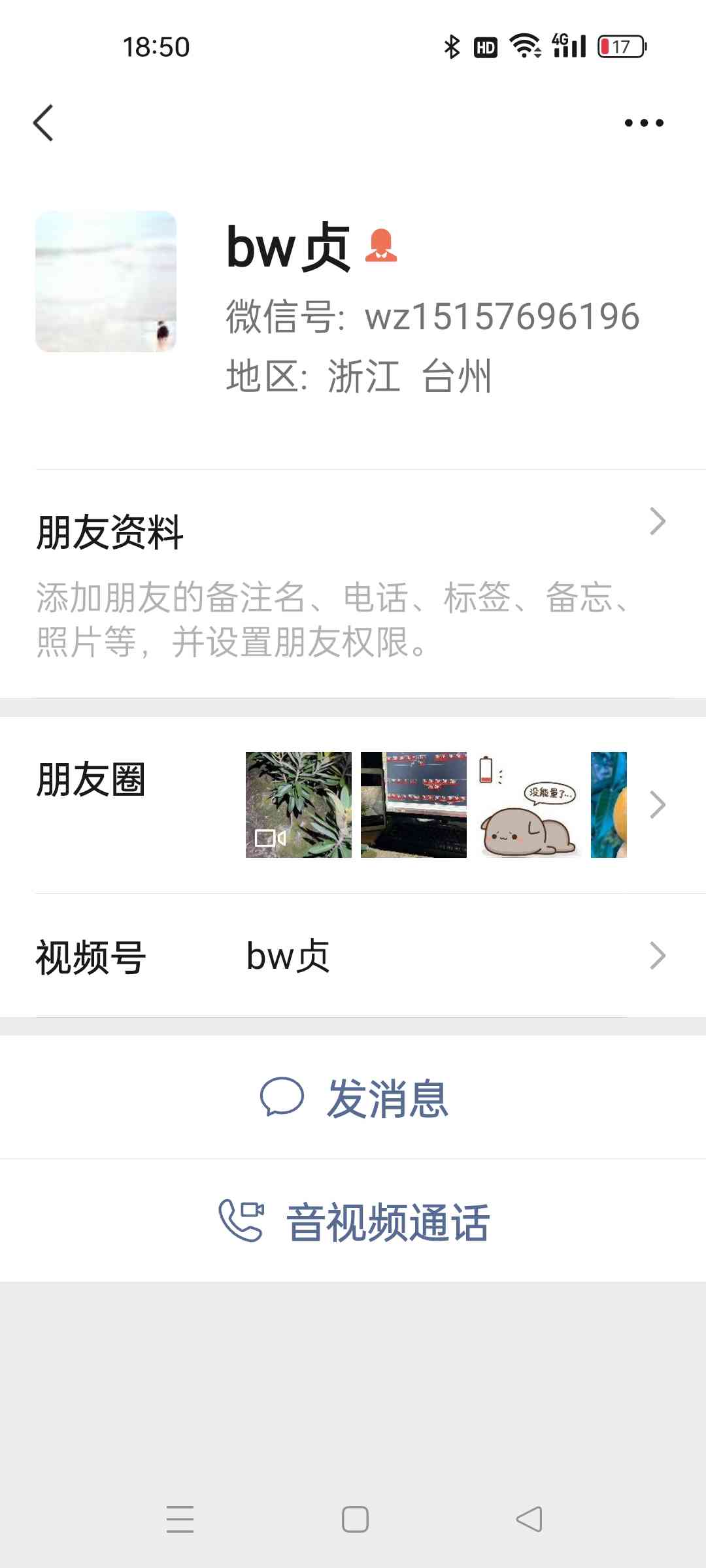
Task: Go back using the top-left arrow
Action: [x=43, y=123]
